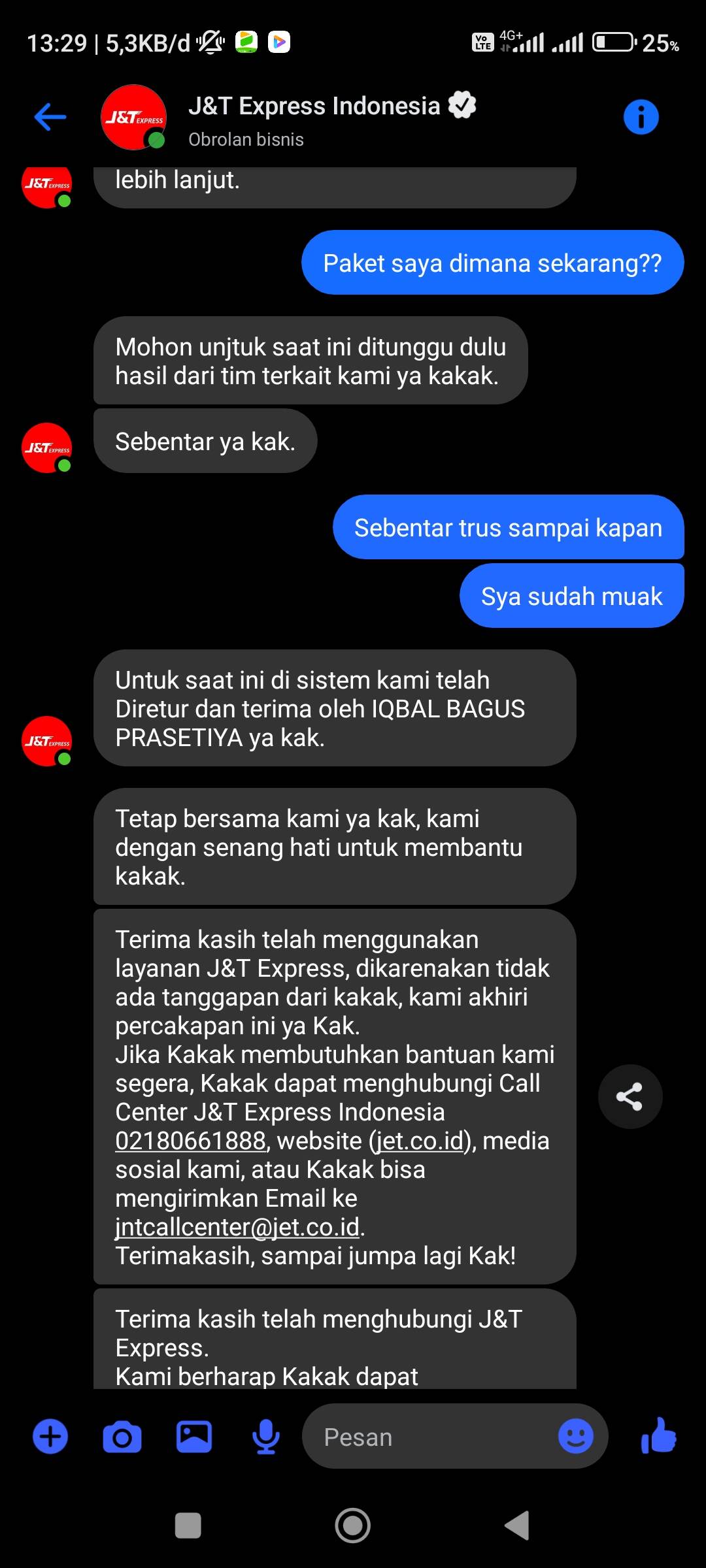Screen dimensions: 706x1568
Task: Open the photo gallery picker
Action: [193, 1437]
